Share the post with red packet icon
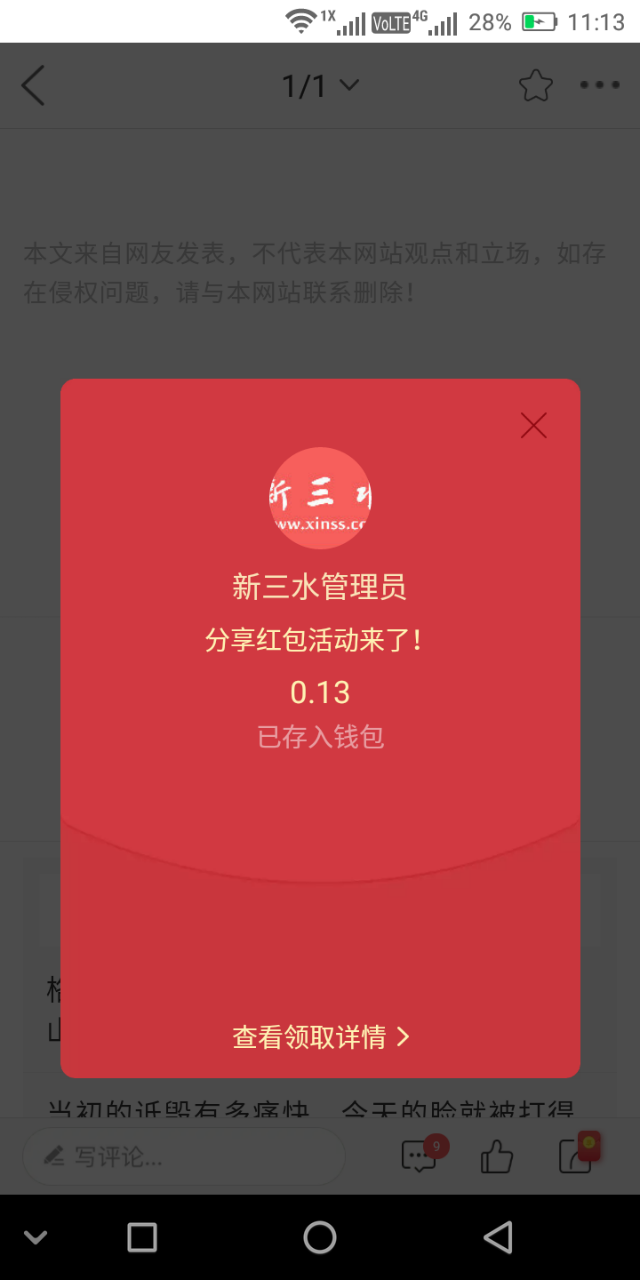 pos(579,1155)
